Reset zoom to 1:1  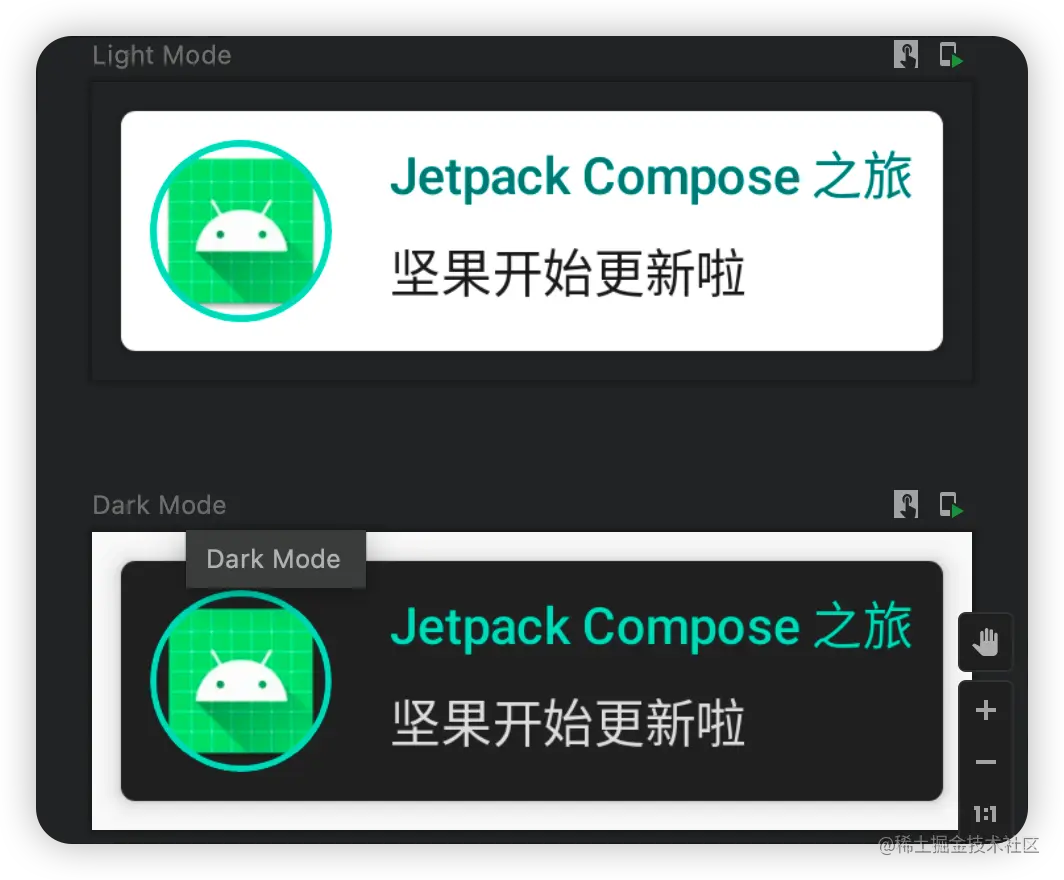(986, 814)
